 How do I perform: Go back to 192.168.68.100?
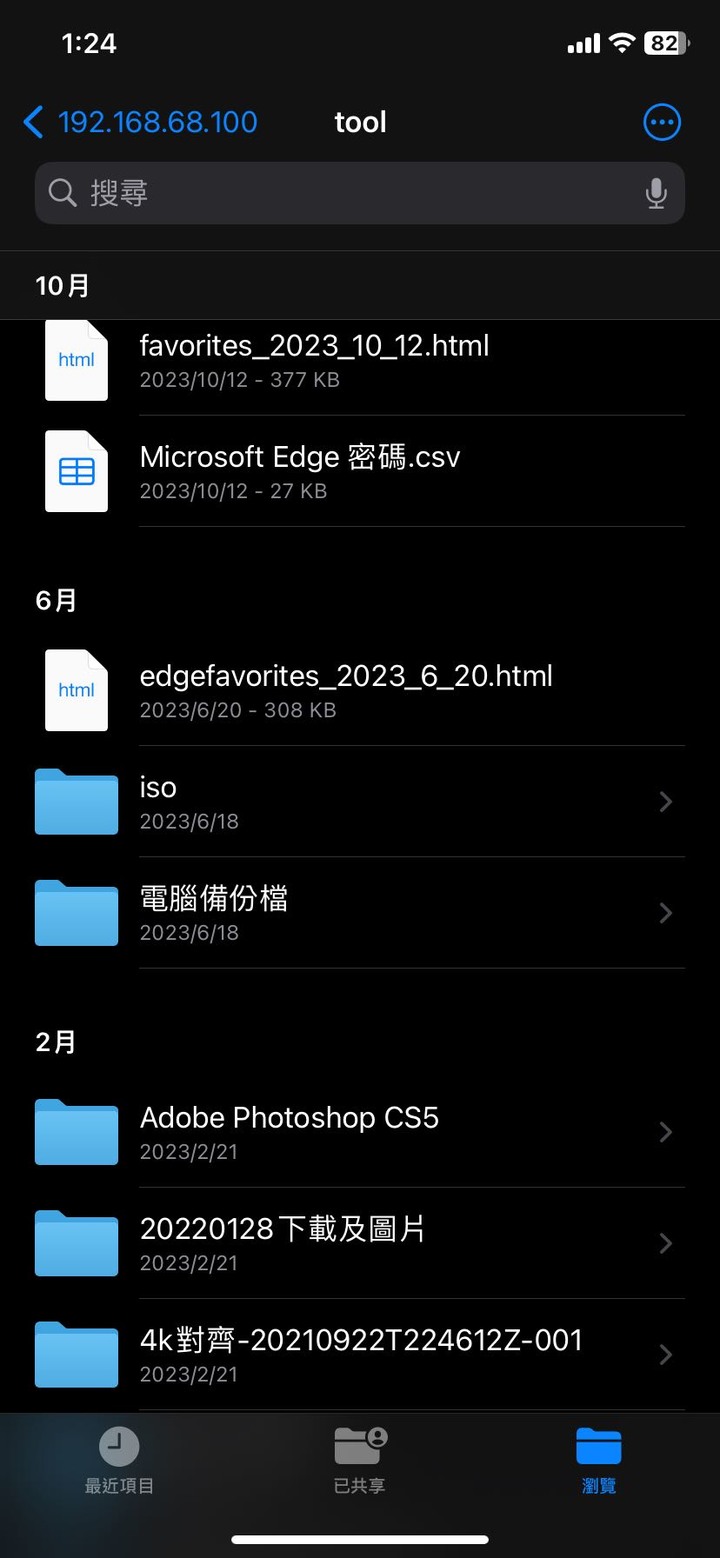[140, 122]
